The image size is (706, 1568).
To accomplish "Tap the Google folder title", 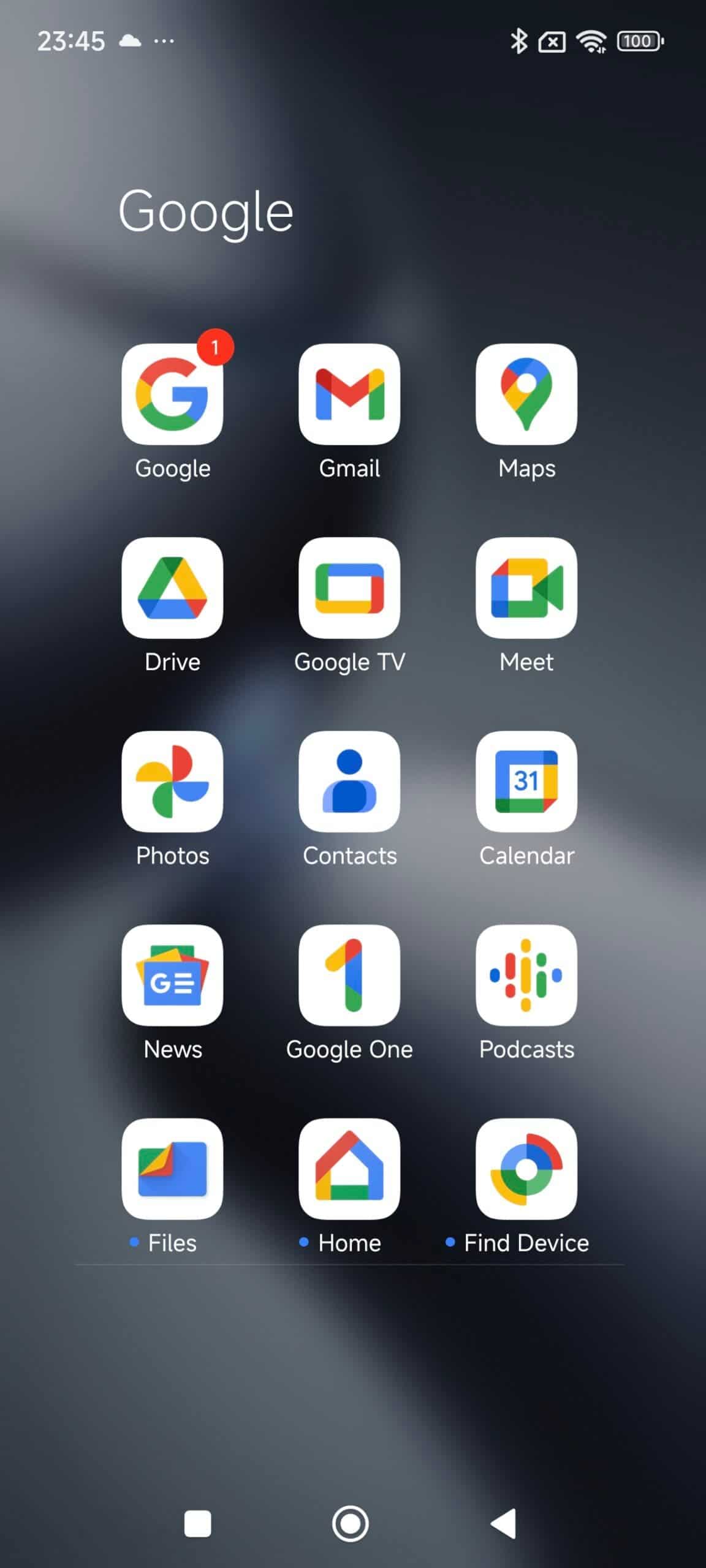I will point(206,212).
